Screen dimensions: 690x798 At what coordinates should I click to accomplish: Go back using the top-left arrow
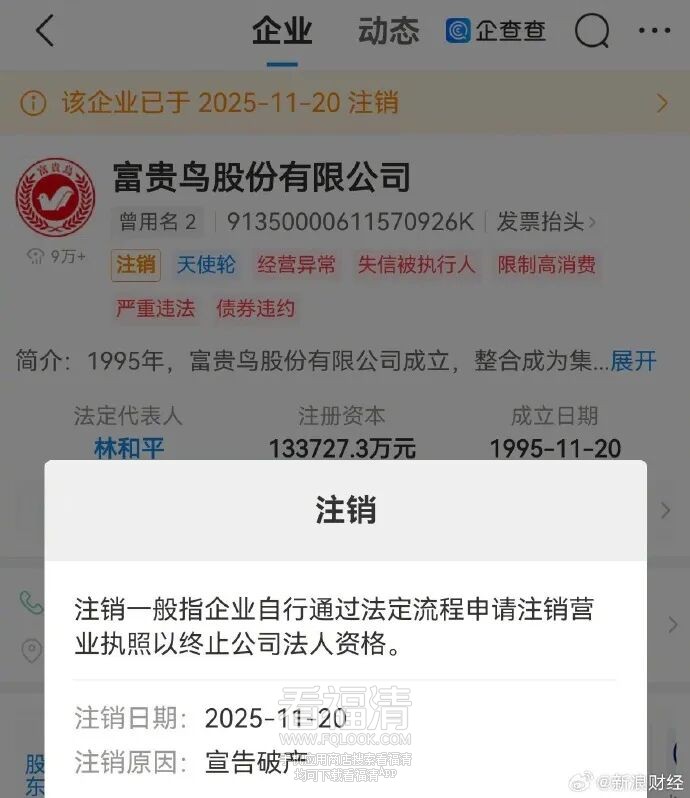pos(43,32)
